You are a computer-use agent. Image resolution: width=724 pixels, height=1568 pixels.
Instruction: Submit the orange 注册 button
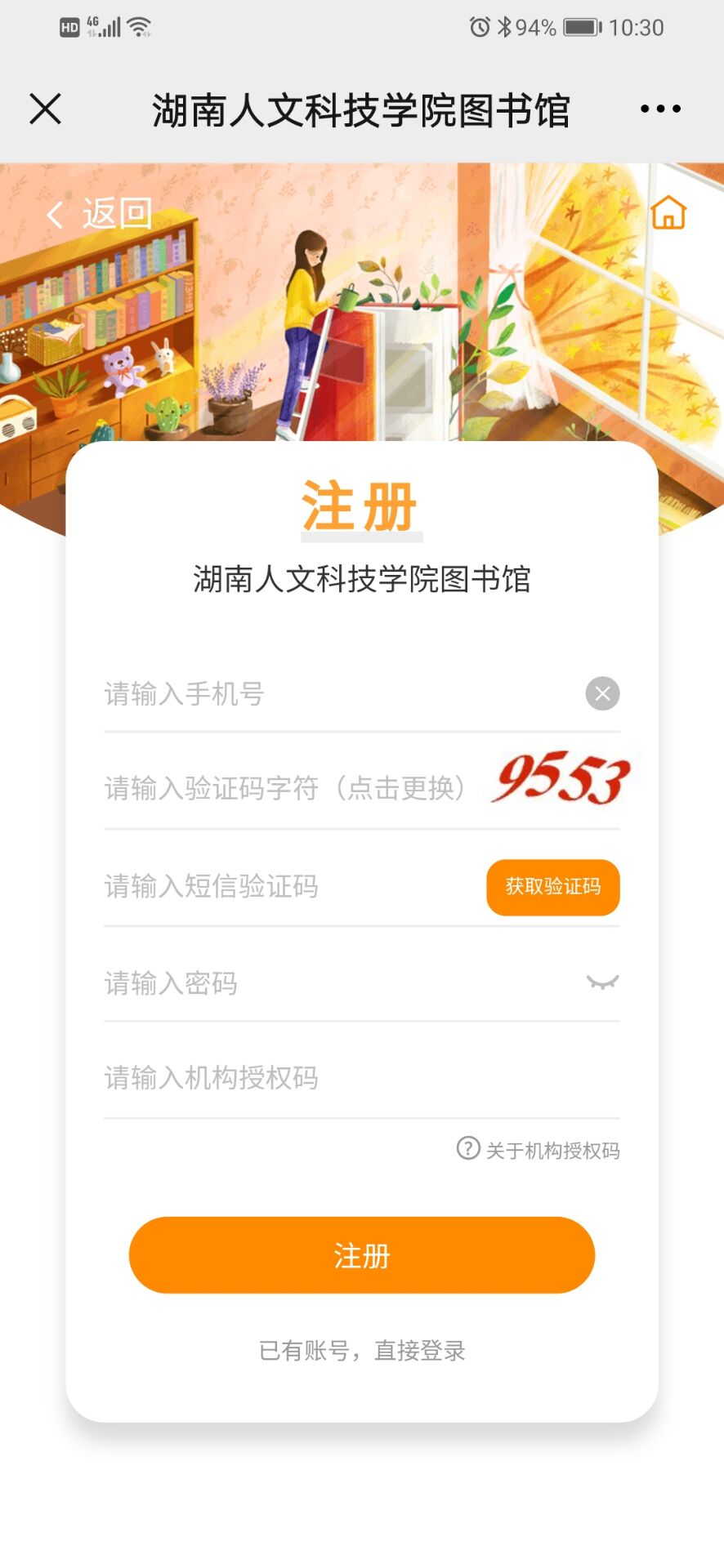(362, 1255)
